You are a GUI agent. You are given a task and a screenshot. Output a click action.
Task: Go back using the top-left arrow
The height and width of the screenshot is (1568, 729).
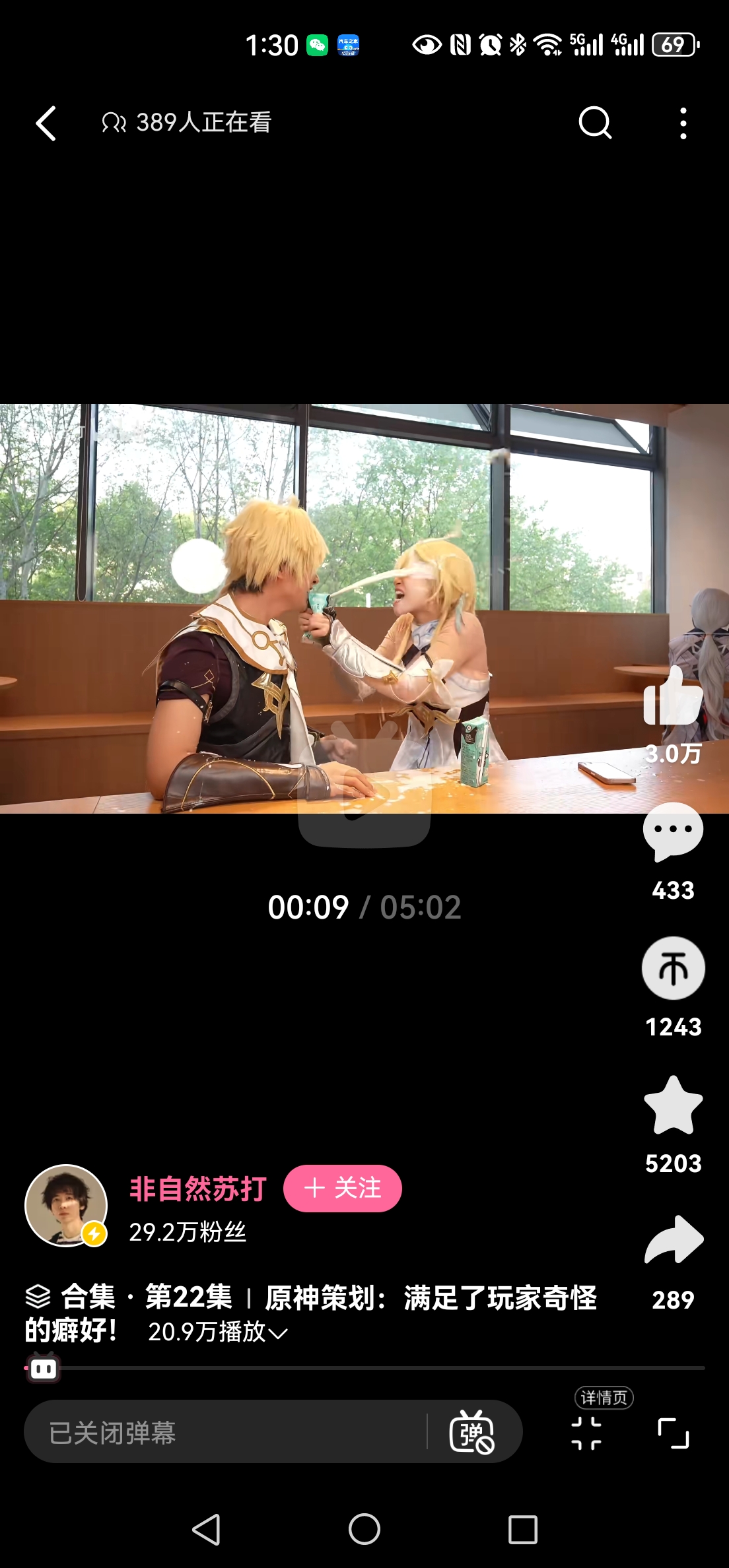point(46,123)
